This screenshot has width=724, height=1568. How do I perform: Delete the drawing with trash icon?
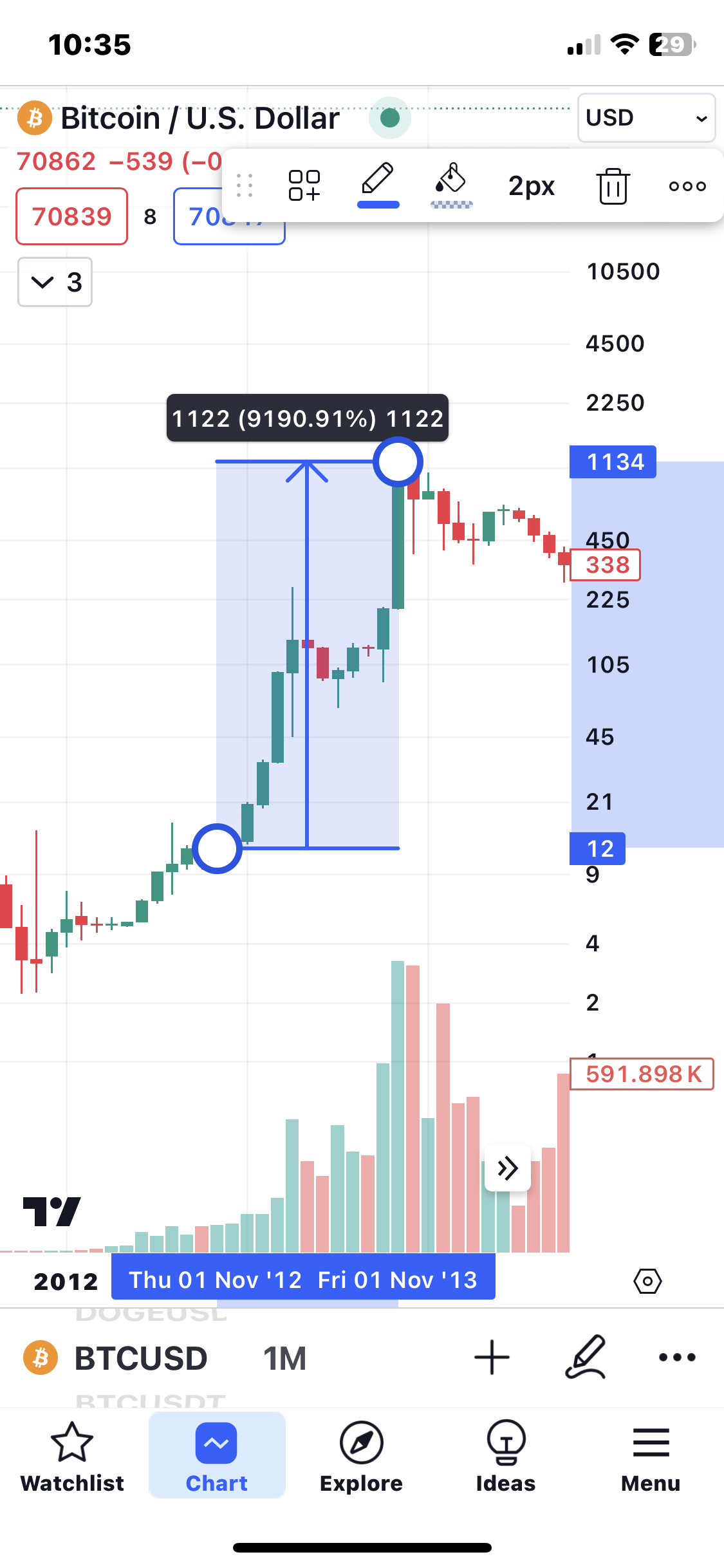613,186
